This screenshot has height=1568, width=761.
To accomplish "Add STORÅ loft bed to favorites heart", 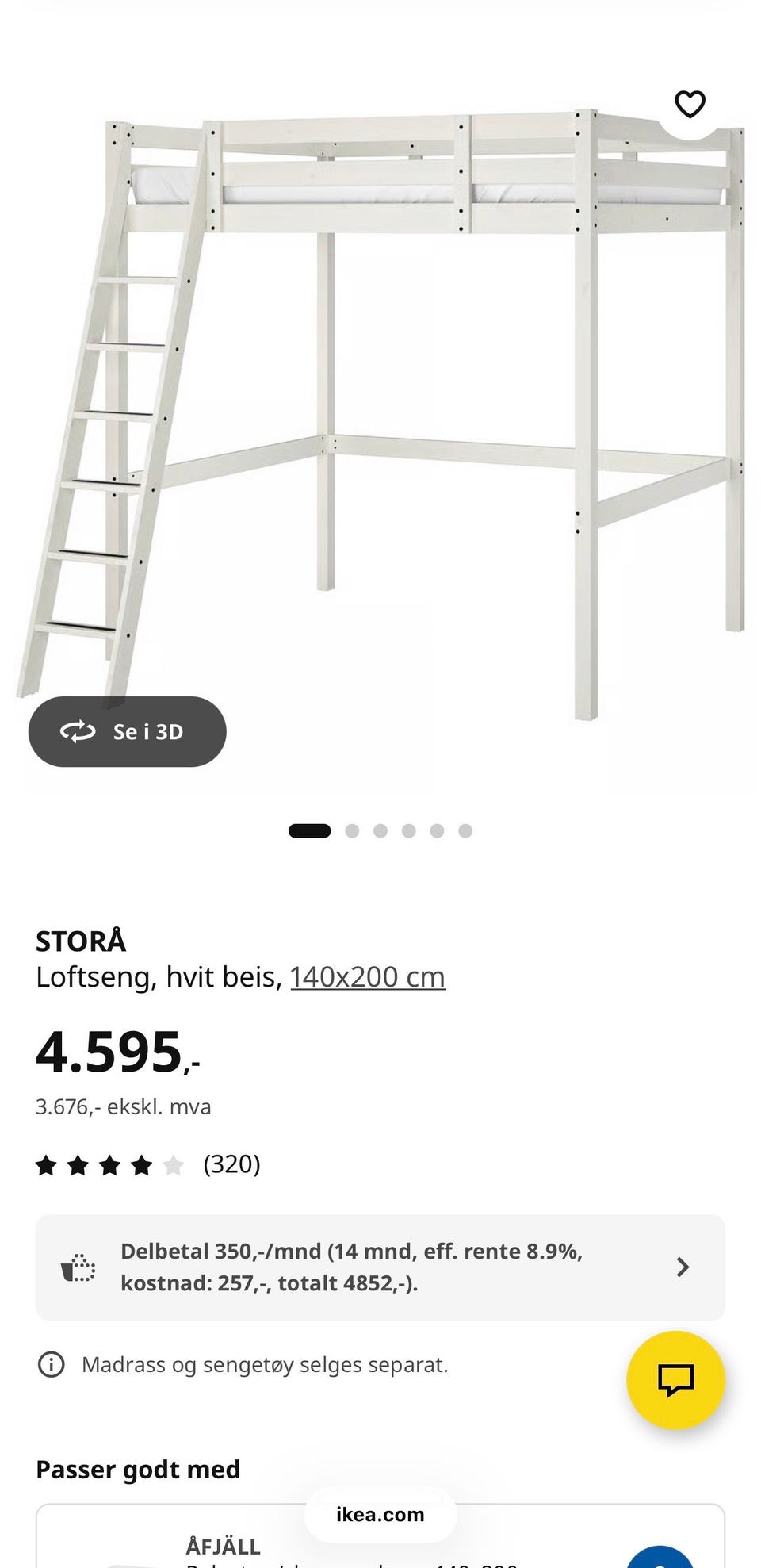I will pyautogui.click(x=690, y=104).
